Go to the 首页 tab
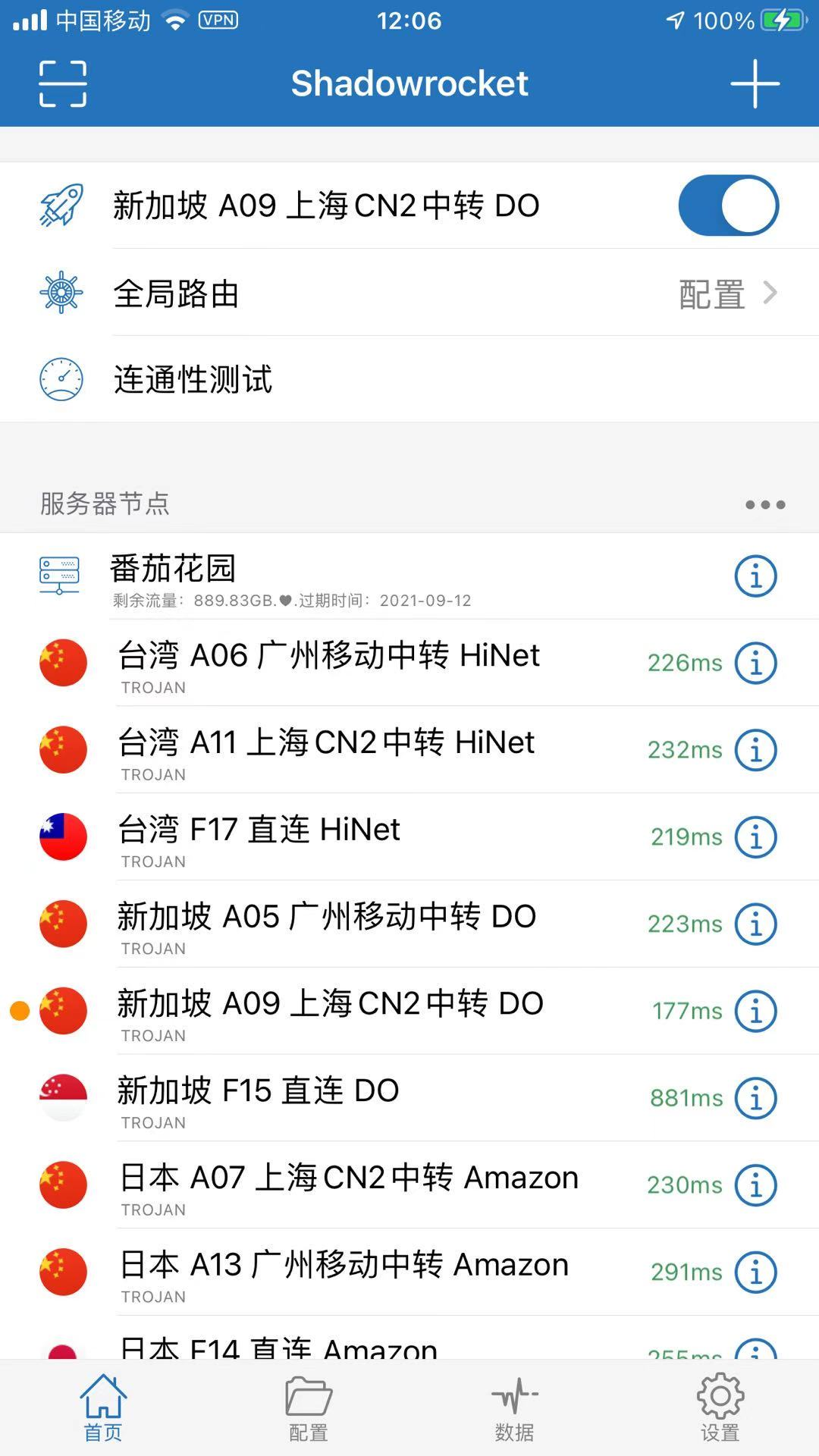Image resolution: width=819 pixels, height=1456 pixels. click(103, 1409)
